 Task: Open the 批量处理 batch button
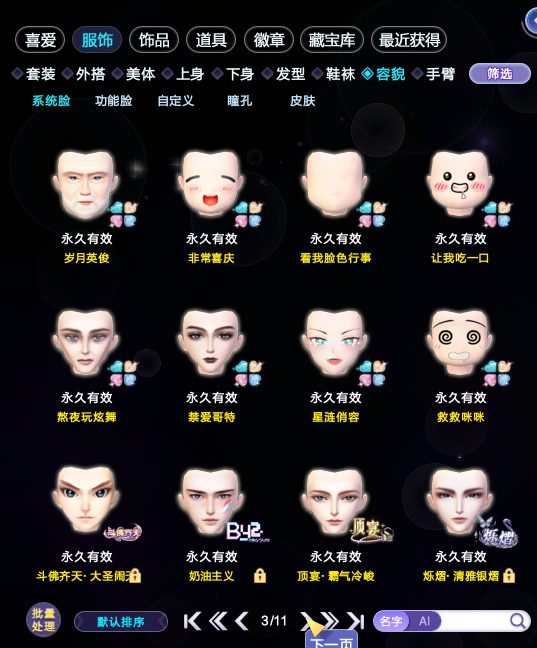(x=43, y=620)
